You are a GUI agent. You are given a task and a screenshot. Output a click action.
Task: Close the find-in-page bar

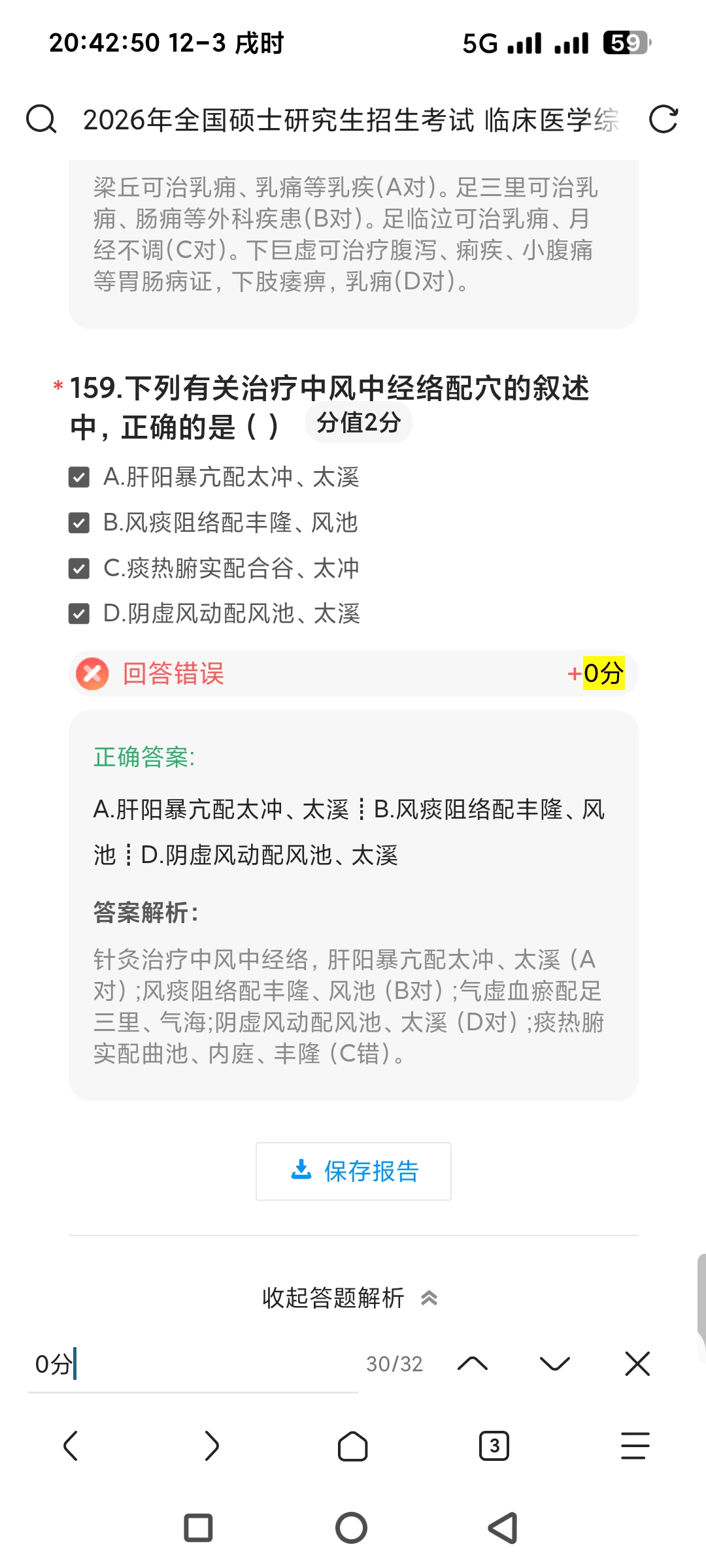click(x=637, y=1364)
